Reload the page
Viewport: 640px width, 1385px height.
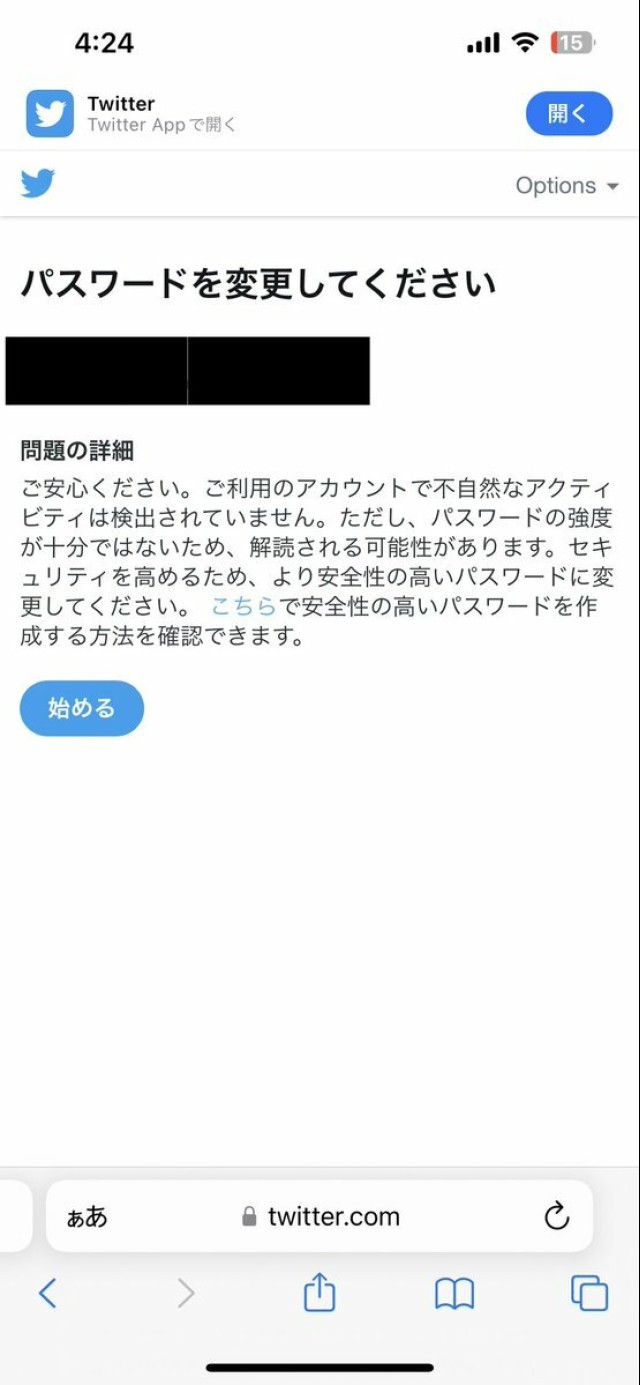pyautogui.click(x=556, y=1216)
